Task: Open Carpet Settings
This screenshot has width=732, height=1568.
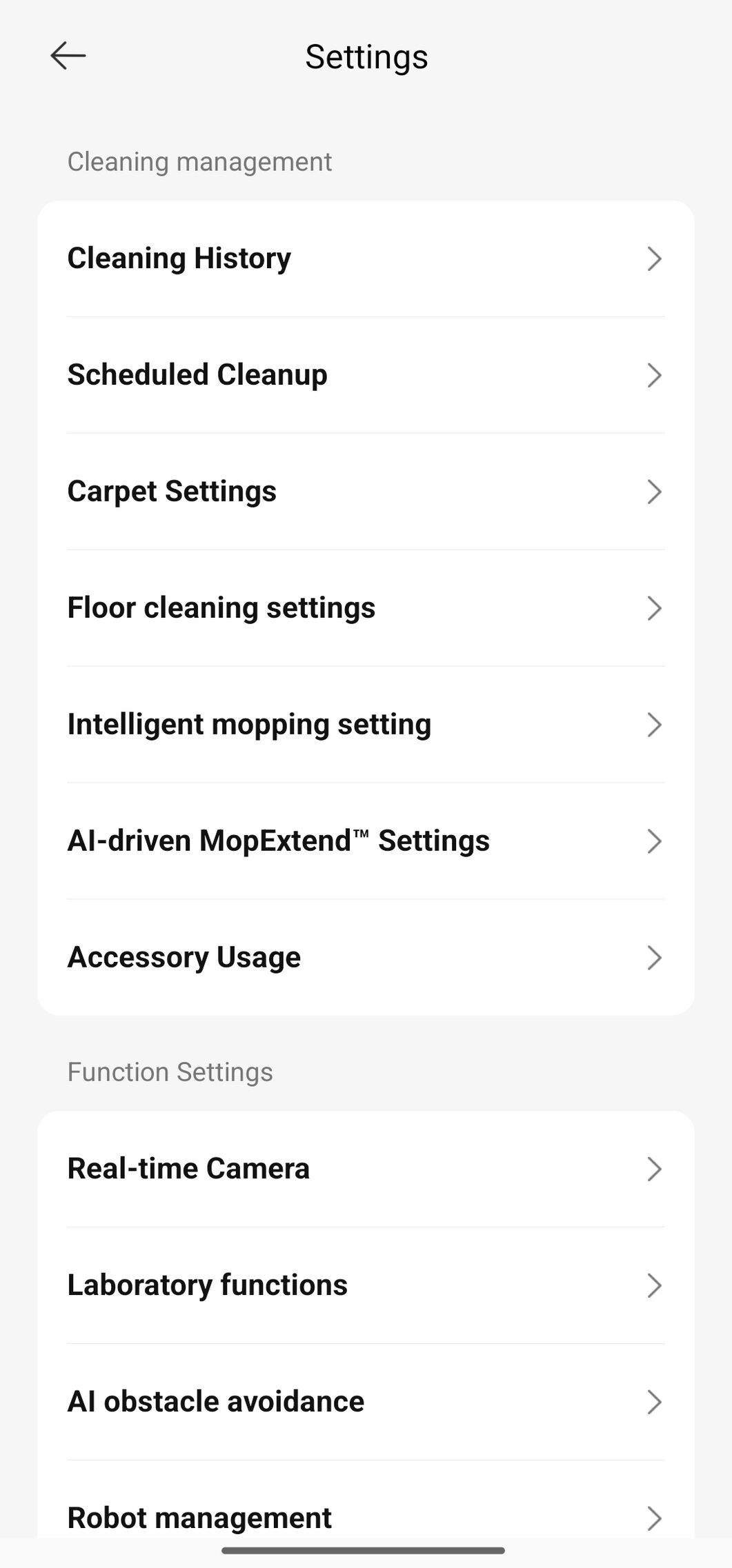Action: click(366, 492)
